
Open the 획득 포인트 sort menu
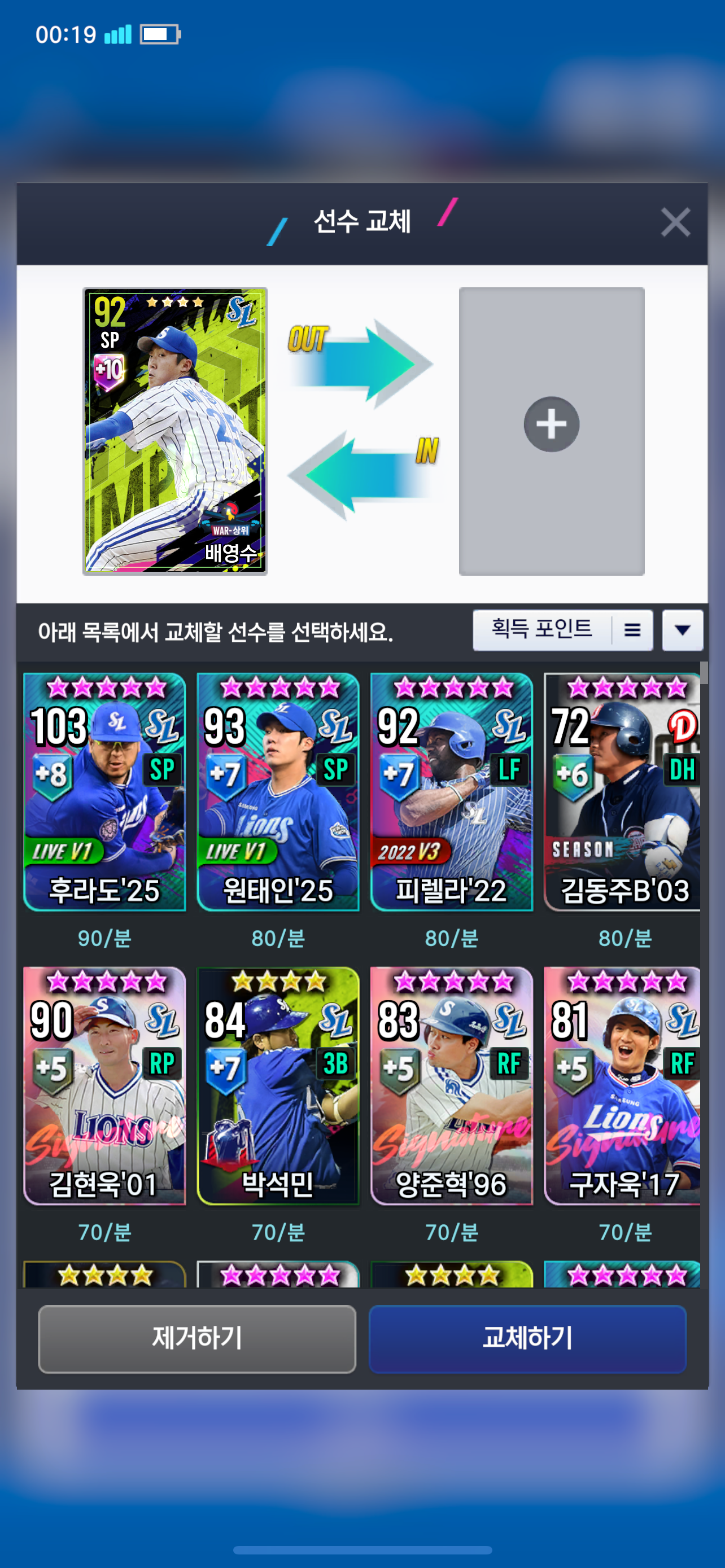point(562,630)
